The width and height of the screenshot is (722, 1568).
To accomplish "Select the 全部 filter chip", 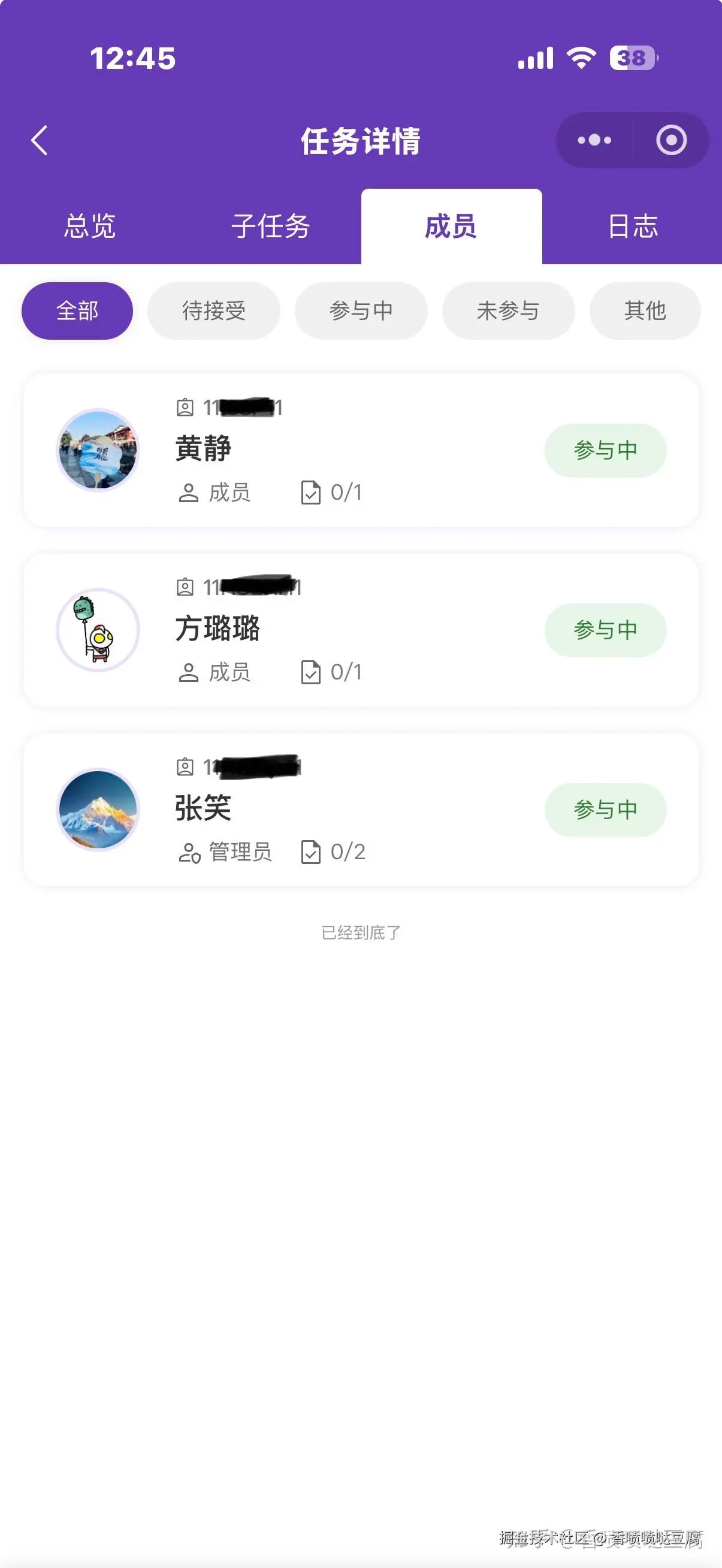I will [x=77, y=311].
